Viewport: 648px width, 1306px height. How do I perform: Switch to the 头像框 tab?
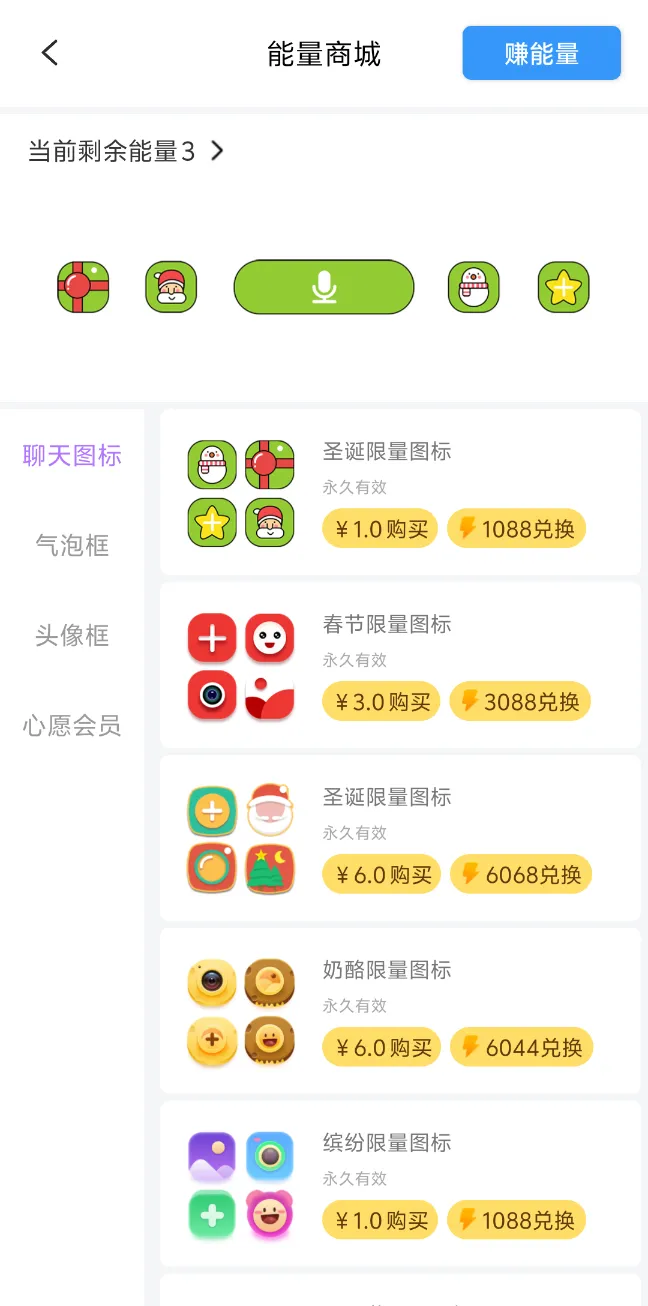click(x=72, y=635)
